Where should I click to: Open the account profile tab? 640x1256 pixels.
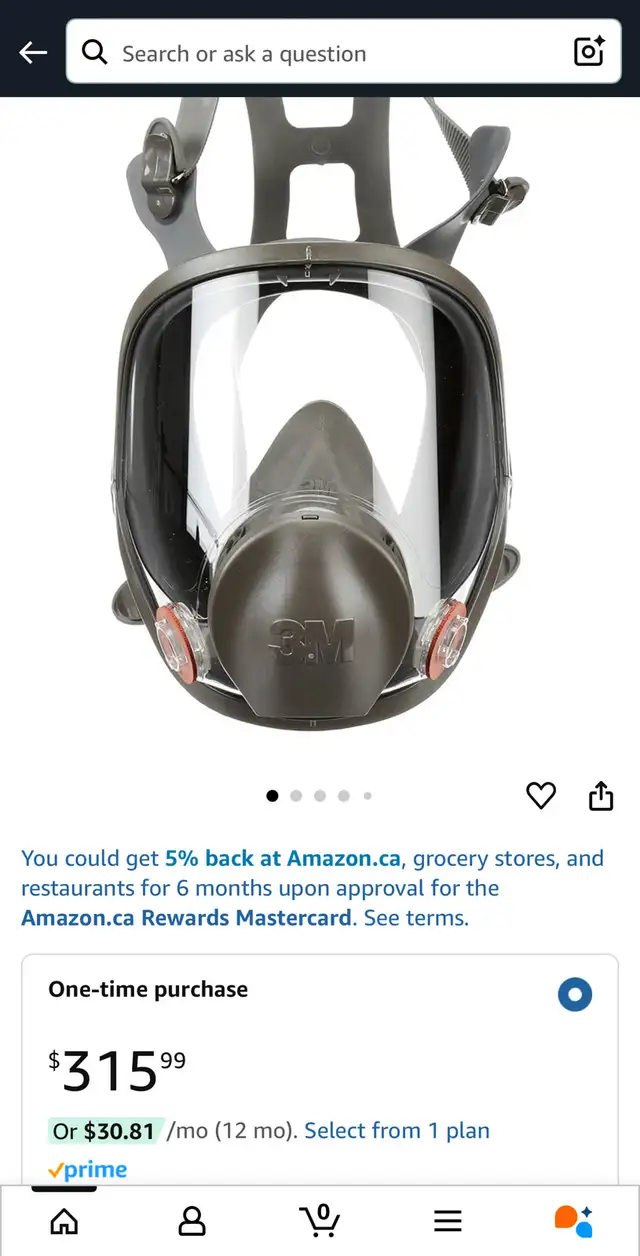coord(192,1220)
